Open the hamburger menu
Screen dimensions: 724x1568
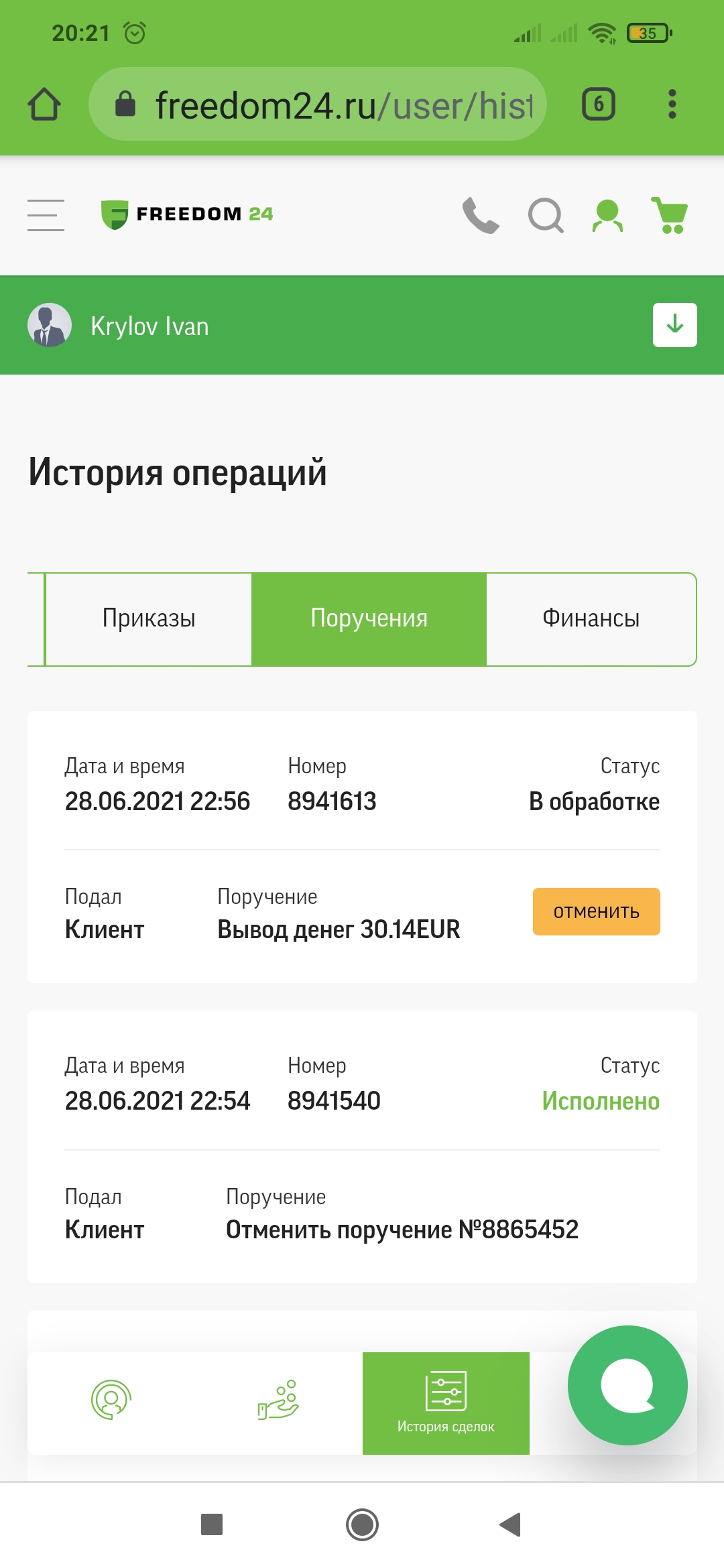tap(46, 215)
